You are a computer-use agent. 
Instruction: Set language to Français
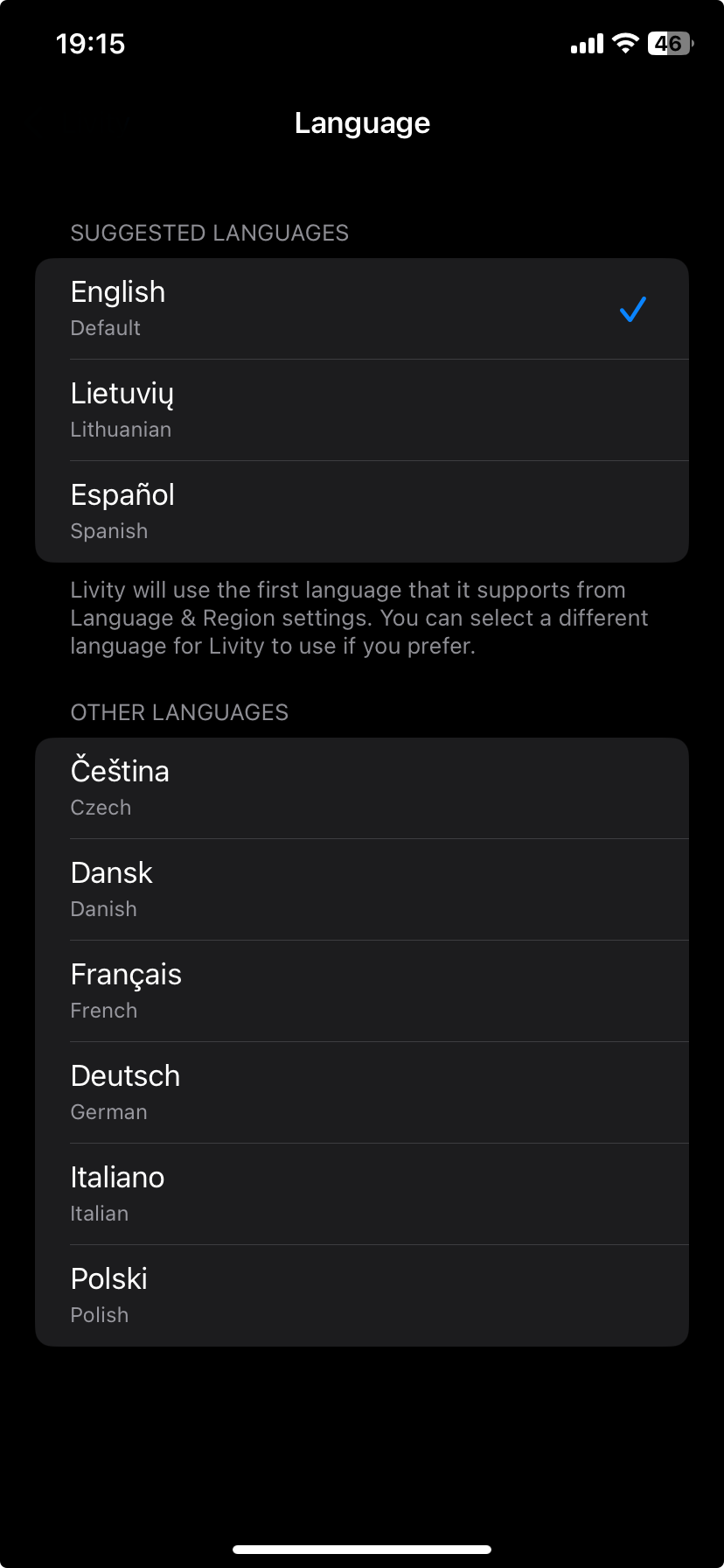(x=362, y=991)
